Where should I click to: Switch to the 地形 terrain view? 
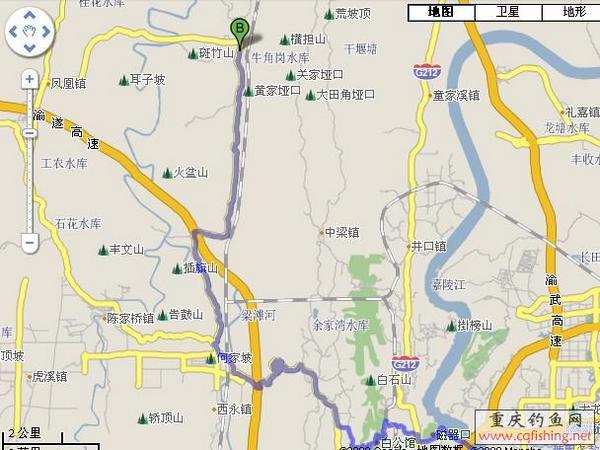point(573,12)
